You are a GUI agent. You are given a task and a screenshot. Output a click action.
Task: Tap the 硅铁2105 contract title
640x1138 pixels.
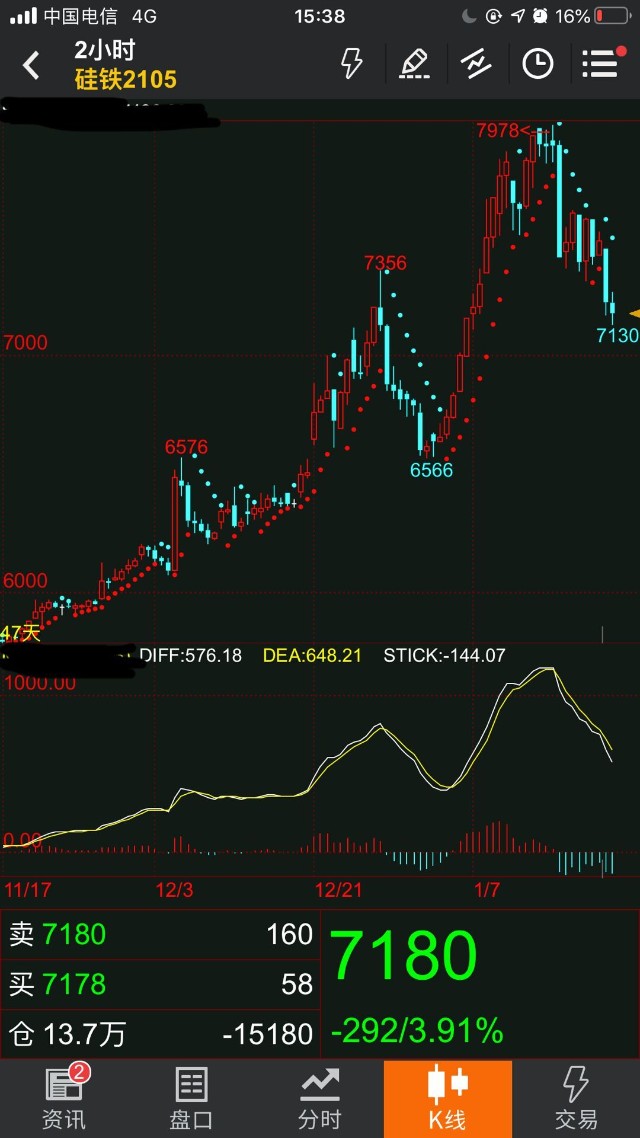(x=125, y=79)
